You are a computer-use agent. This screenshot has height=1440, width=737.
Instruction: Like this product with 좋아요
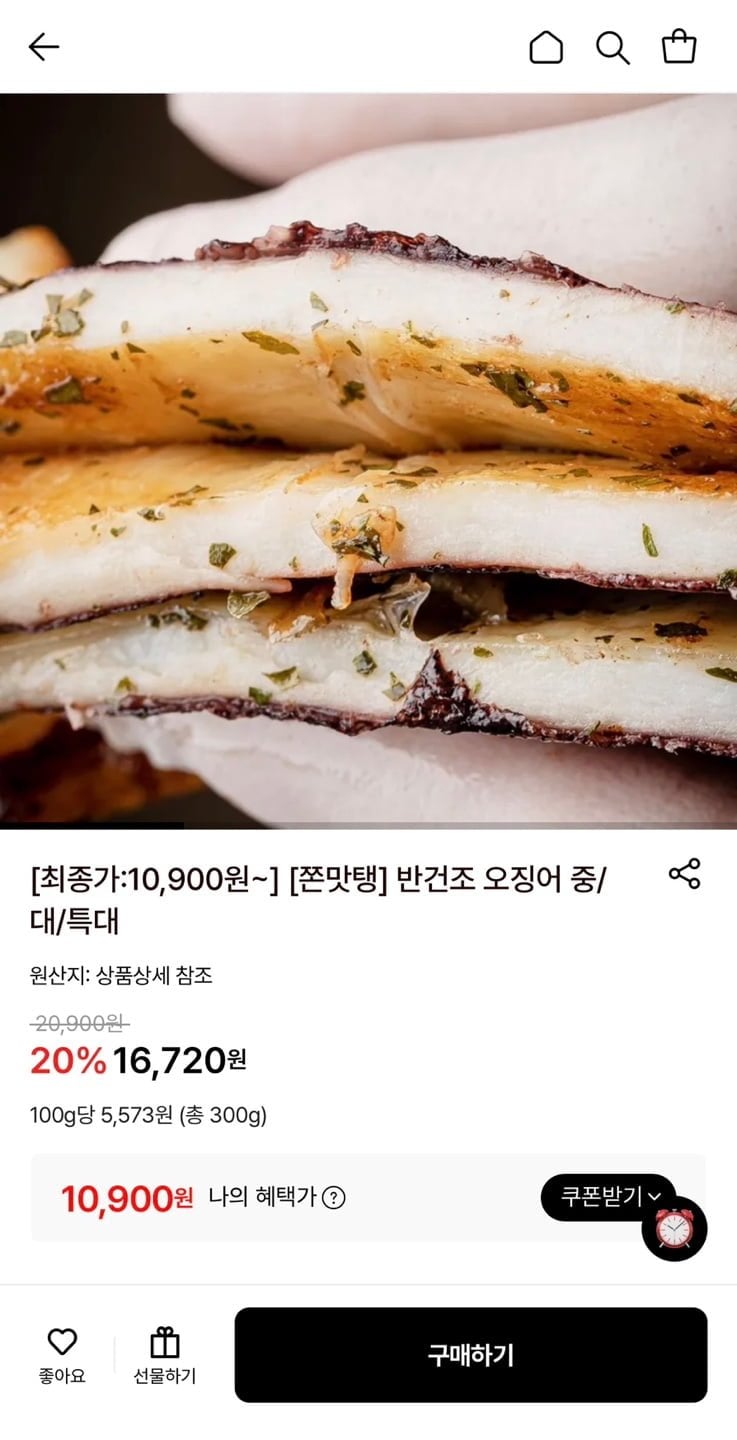[x=62, y=1355]
